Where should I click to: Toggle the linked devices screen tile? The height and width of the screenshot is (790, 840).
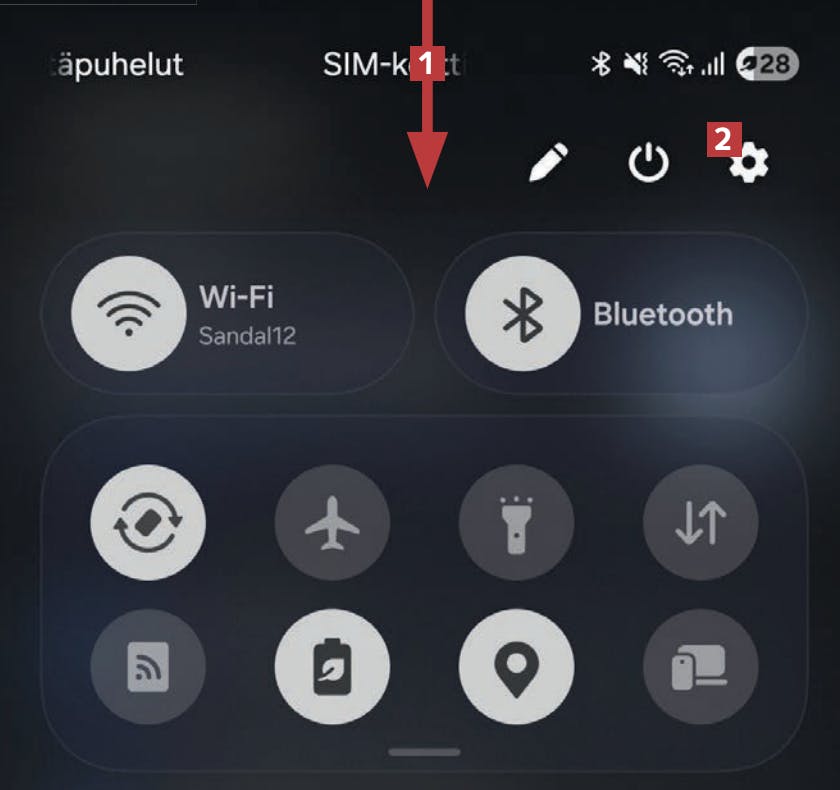[700, 667]
